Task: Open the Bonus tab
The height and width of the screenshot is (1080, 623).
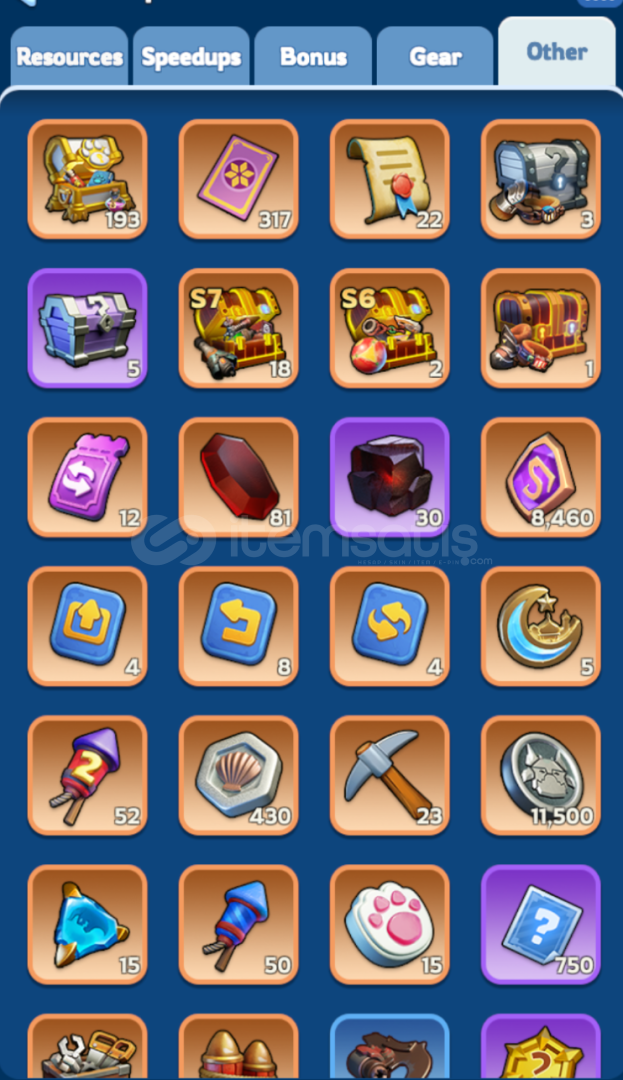Action: coord(313,57)
